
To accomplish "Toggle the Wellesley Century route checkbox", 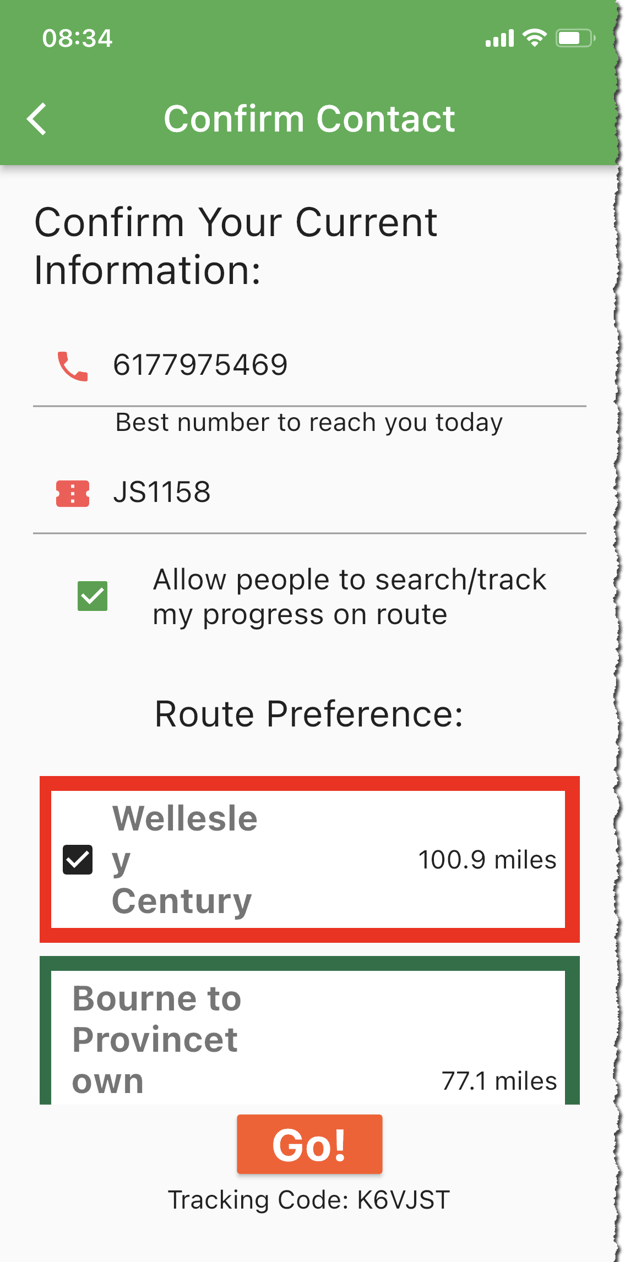I will point(78,860).
